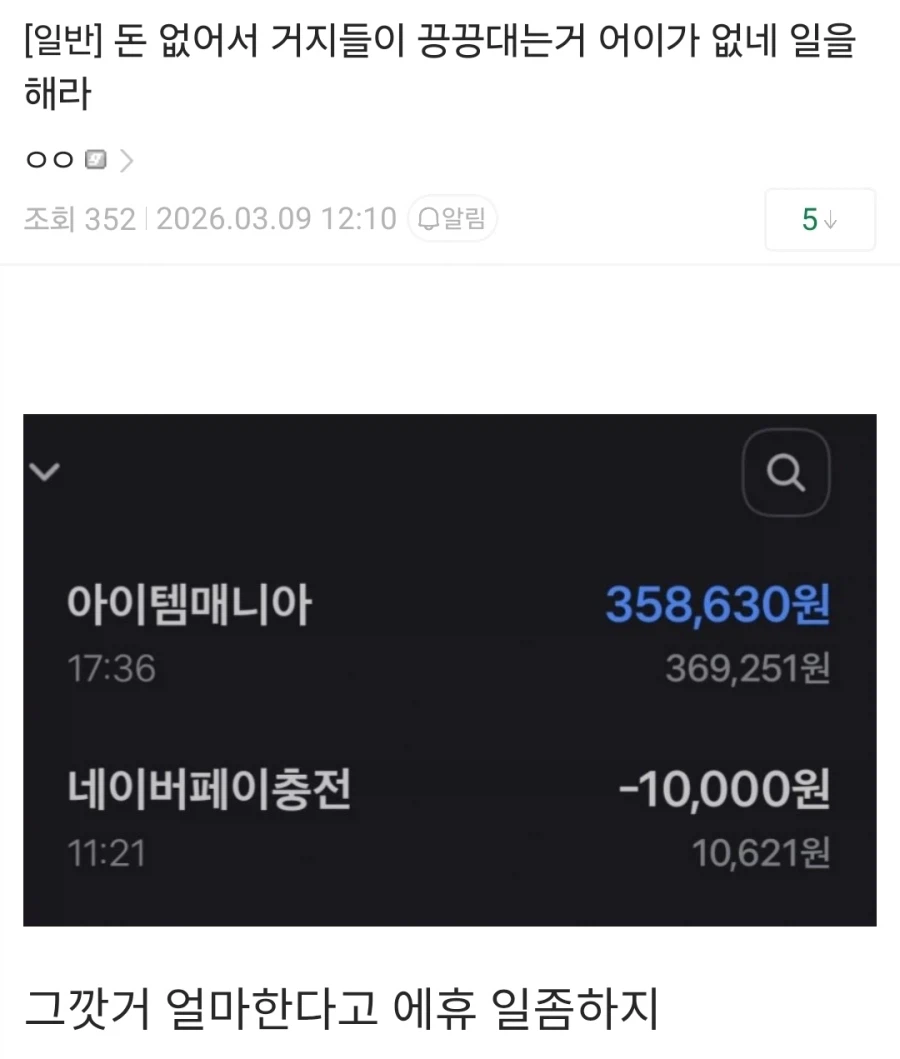Image resolution: width=900 pixels, height=1059 pixels.
Task: Expand author details via the right chevron
Action: click(x=126, y=159)
